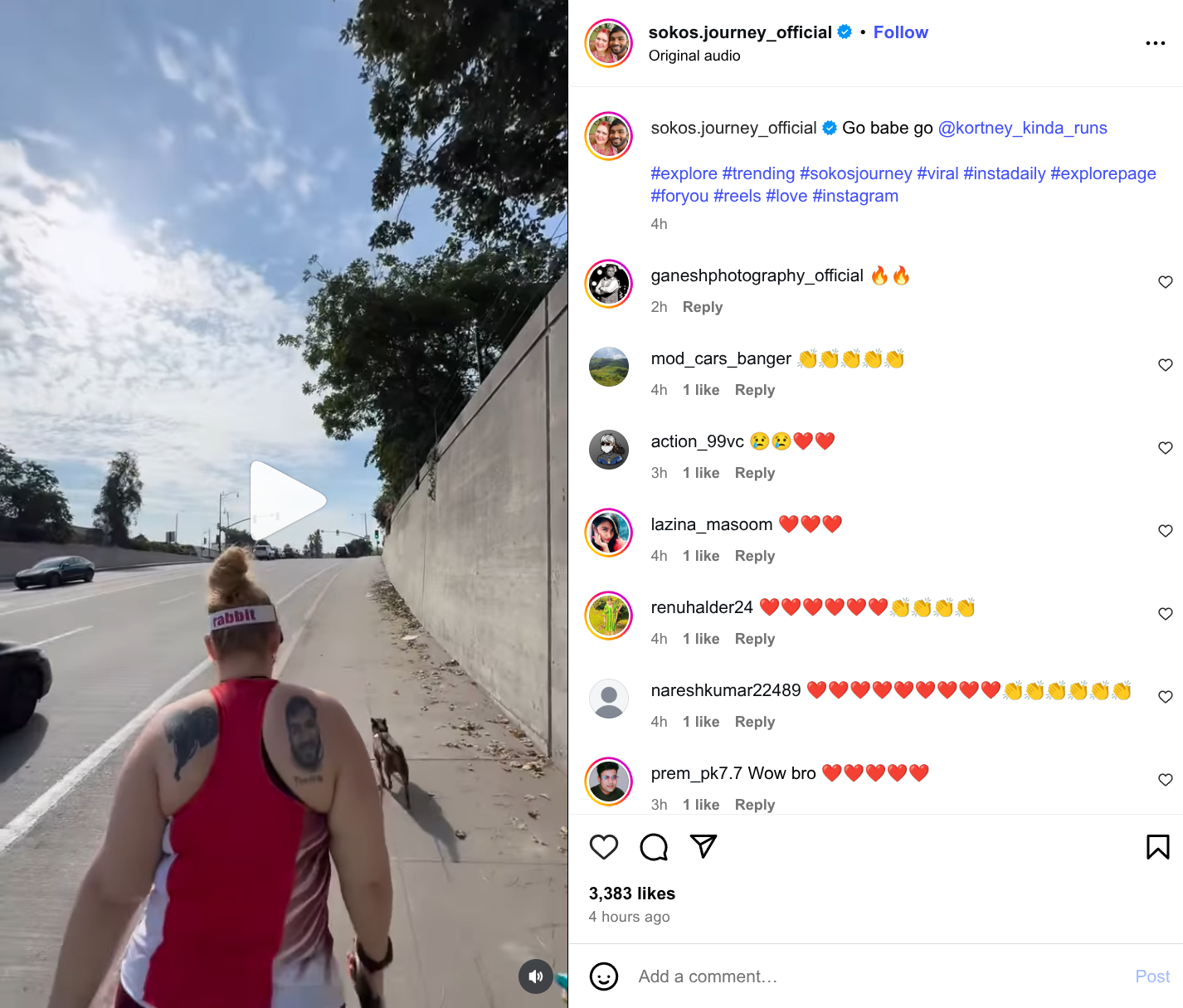
Task: Like ganeshphotography_official's comment
Action: click(x=1165, y=282)
